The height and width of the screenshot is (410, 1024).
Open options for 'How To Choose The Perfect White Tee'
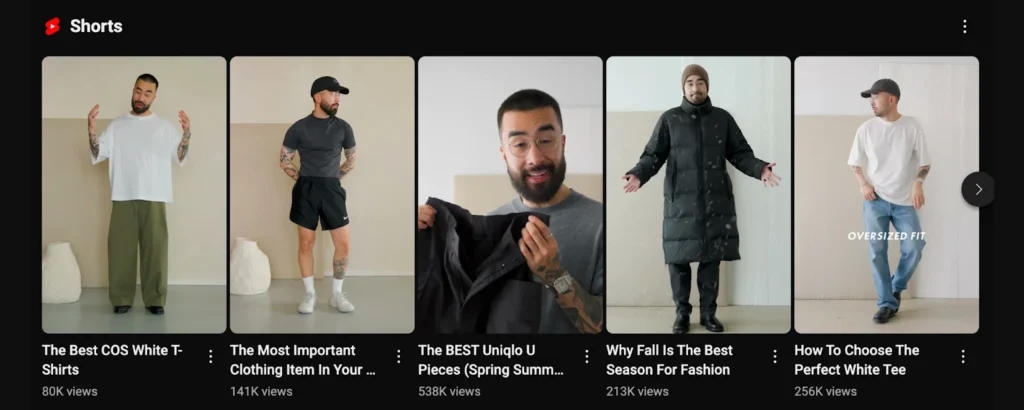coord(962,356)
